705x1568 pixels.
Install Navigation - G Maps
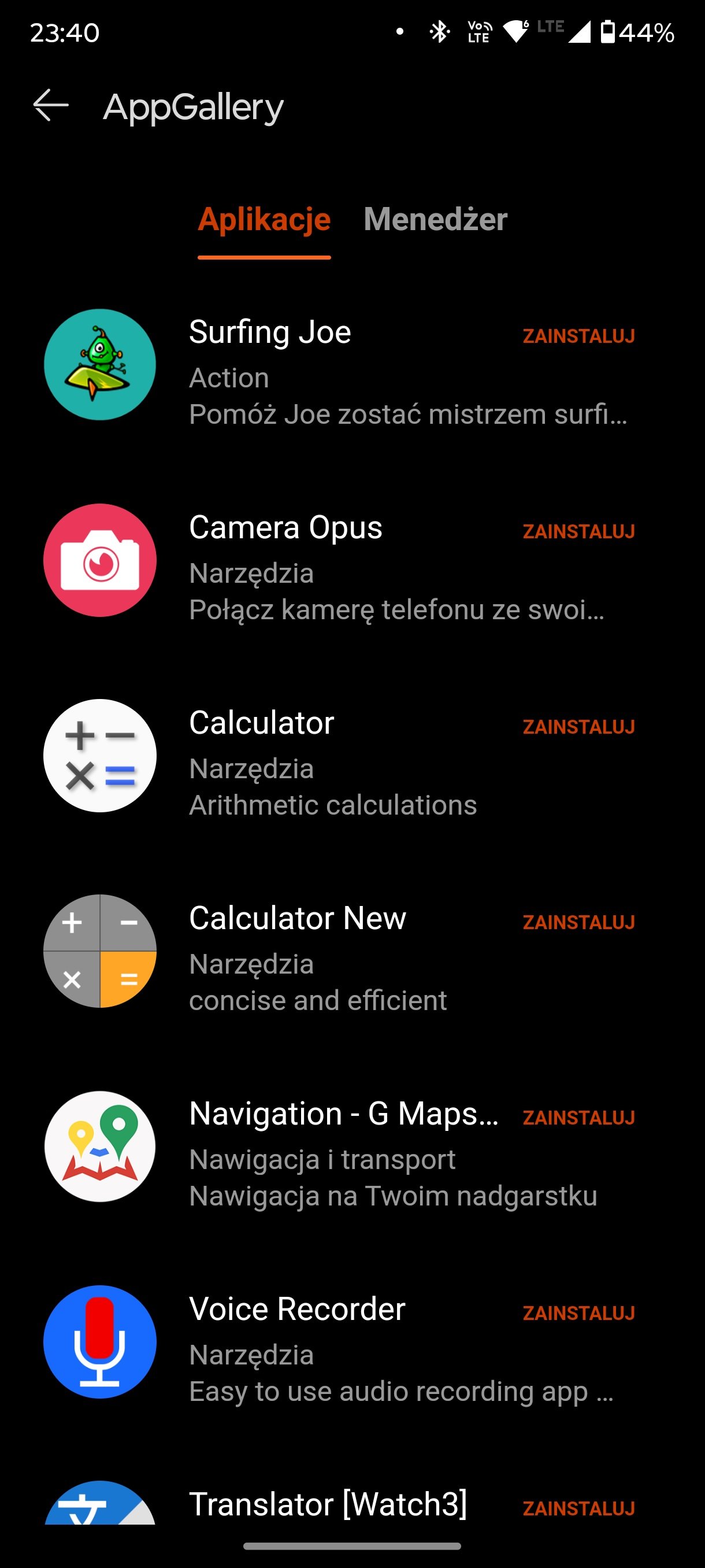pos(578,1118)
